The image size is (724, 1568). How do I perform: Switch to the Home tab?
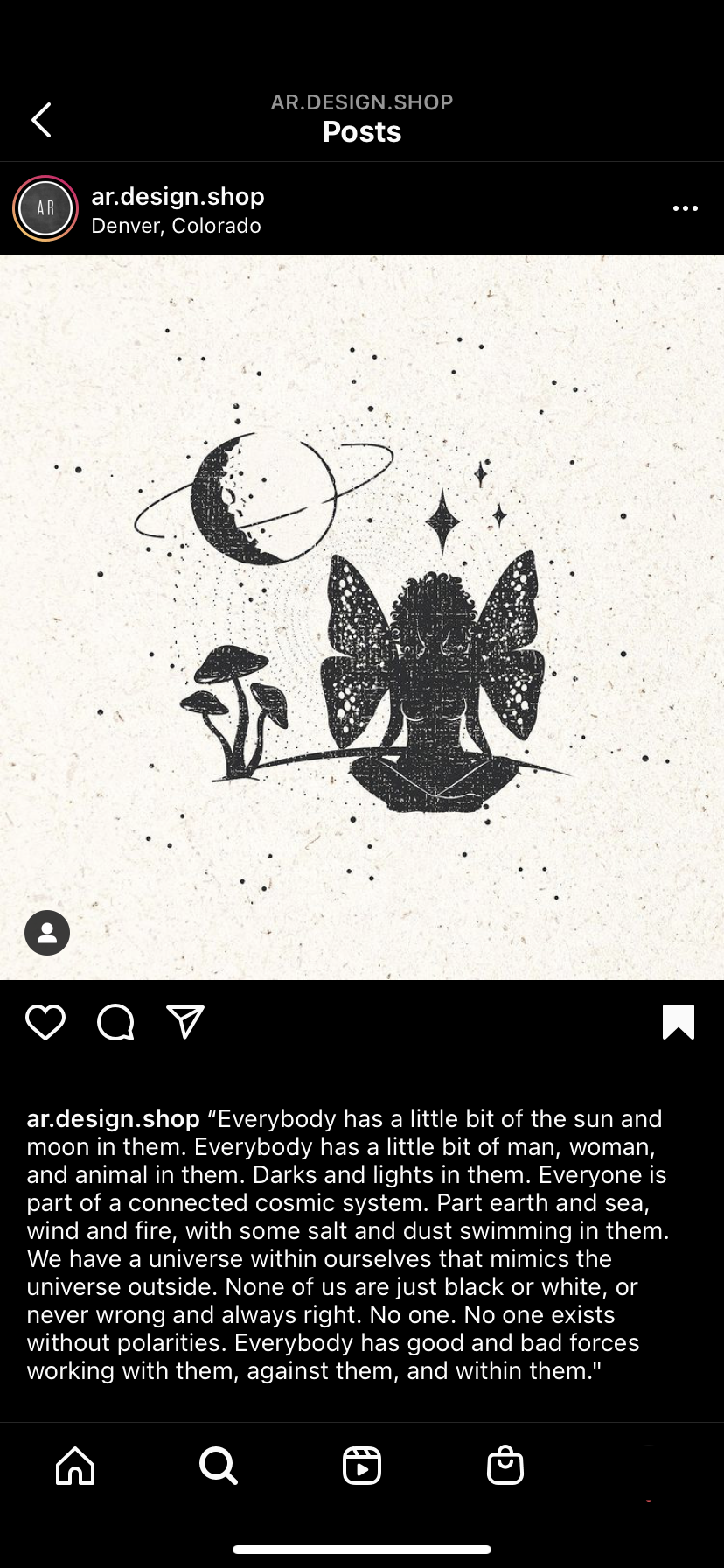click(75, 1465)
